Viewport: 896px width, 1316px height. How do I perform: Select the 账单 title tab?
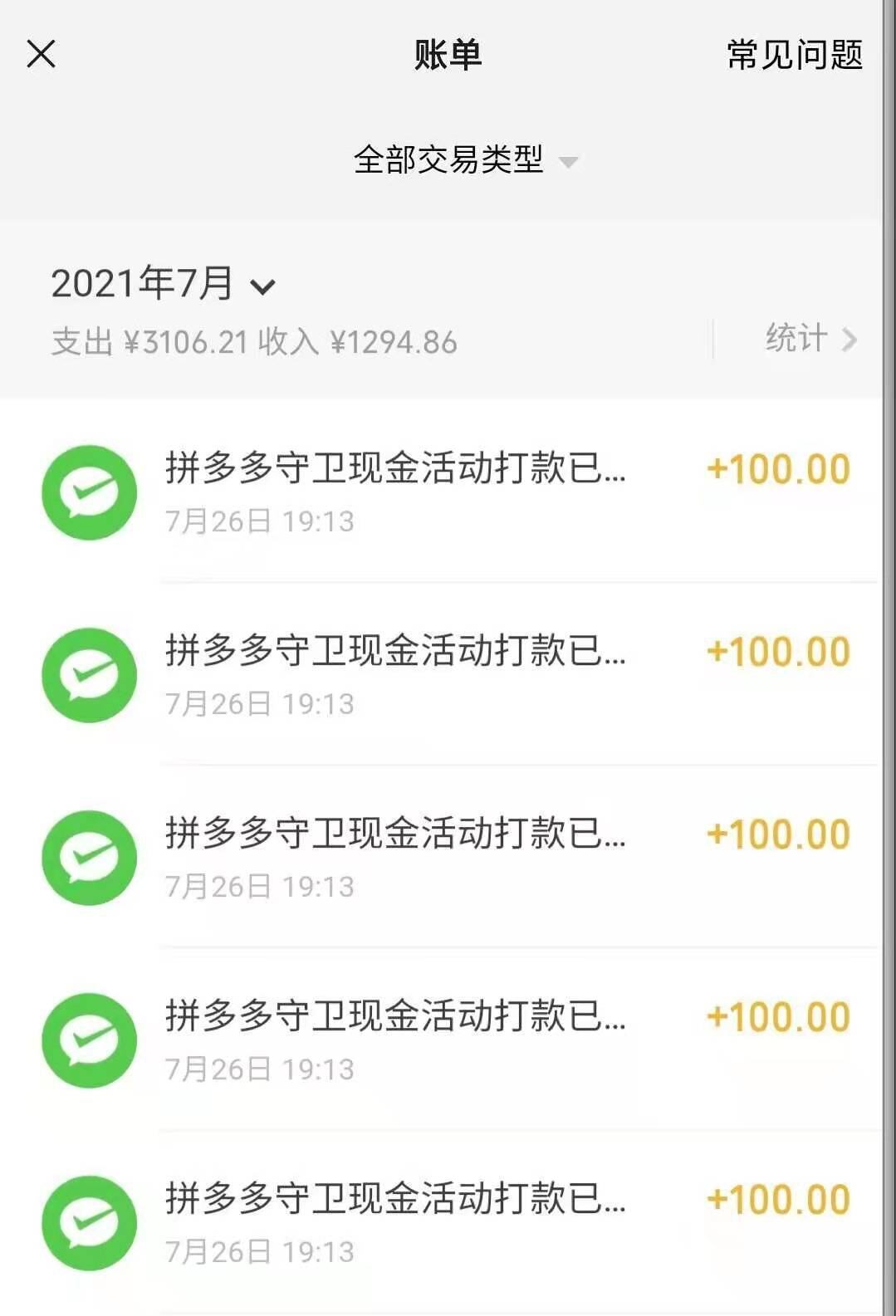point(448,55)
